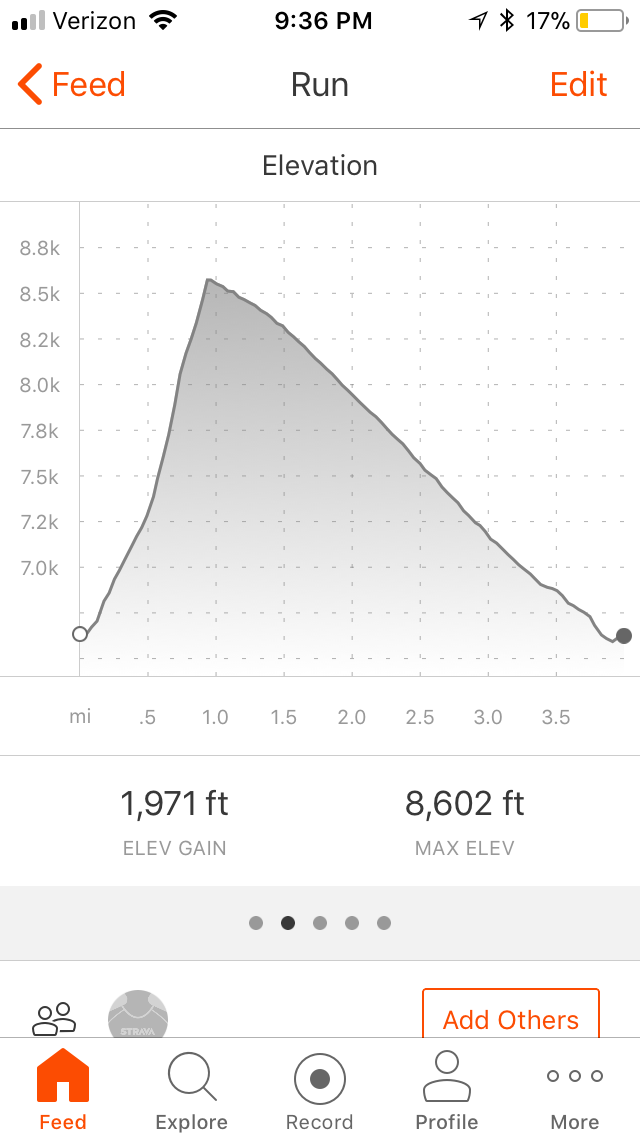The height and width of the screenshot is (1136, 640).
Task: Select the Feed tab in bottom bar
Action: click(63, 1091)
